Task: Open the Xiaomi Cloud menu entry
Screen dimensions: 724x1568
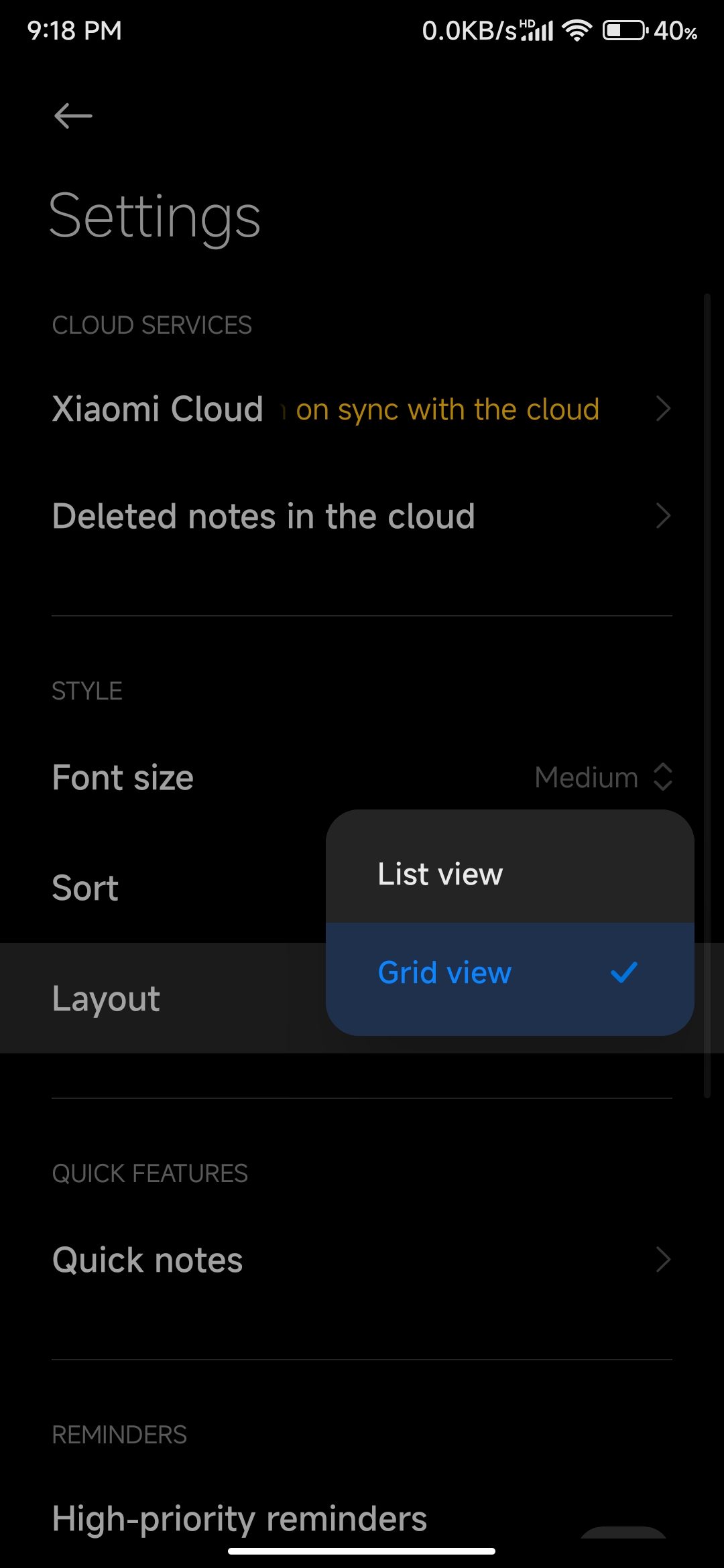Action: [x=158, y=409]
